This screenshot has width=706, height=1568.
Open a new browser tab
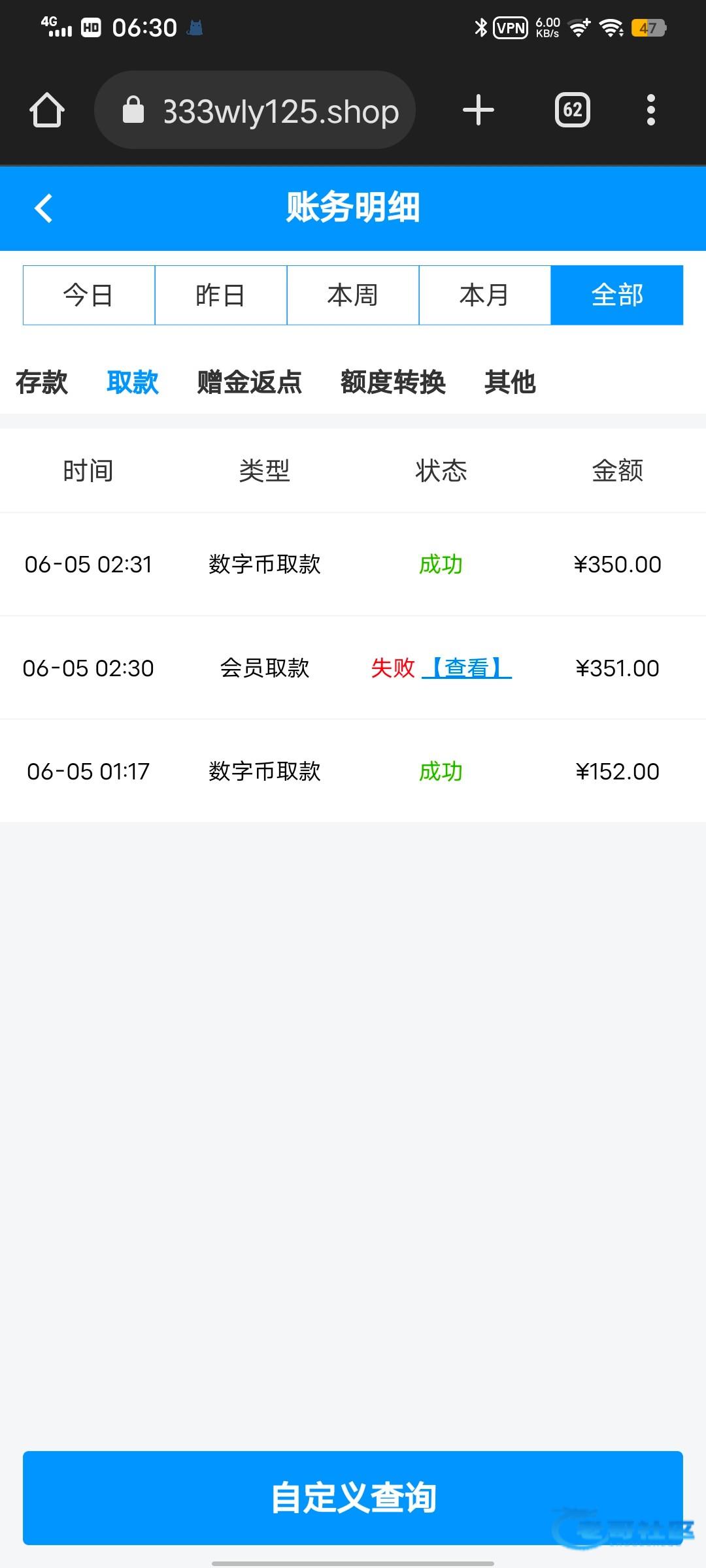(479, 110)
